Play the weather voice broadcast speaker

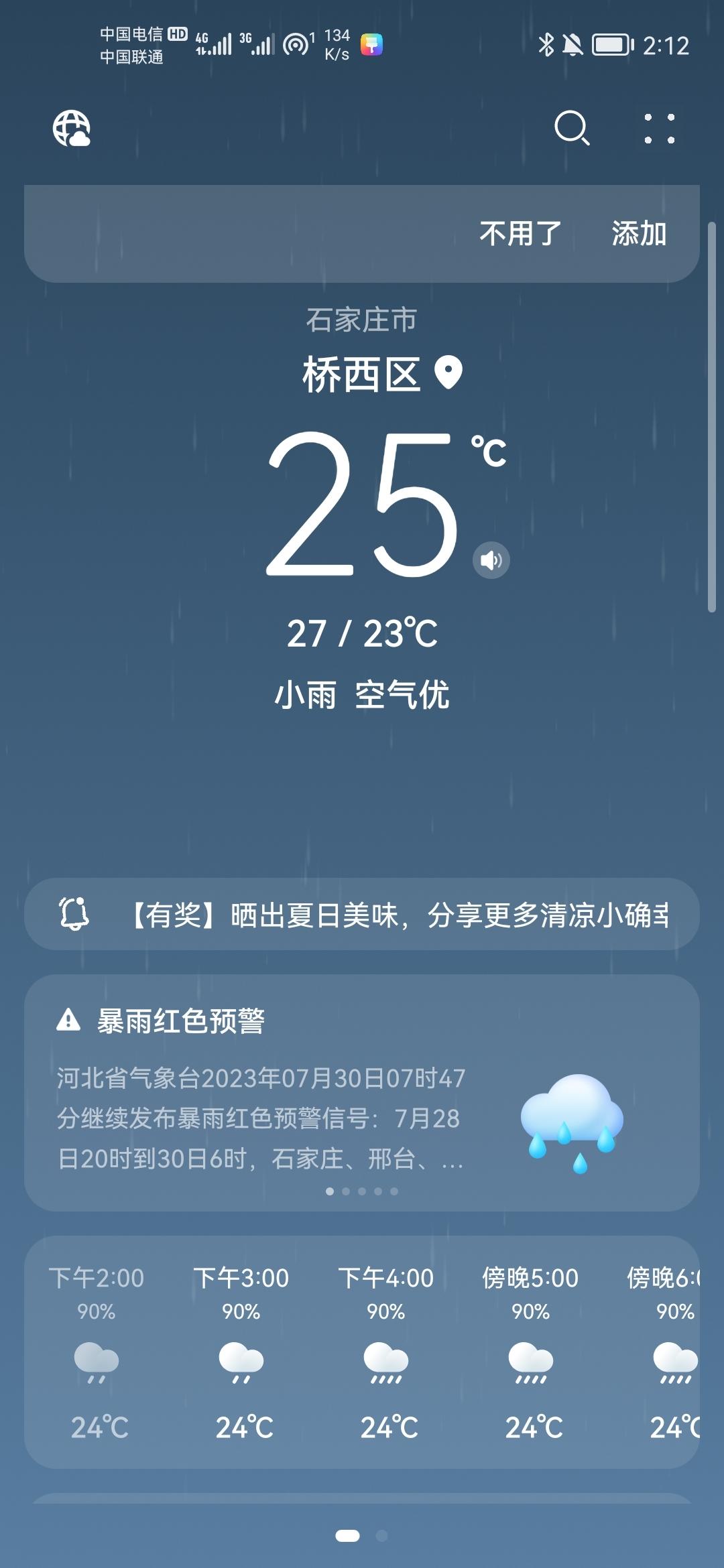coord(491,560)
